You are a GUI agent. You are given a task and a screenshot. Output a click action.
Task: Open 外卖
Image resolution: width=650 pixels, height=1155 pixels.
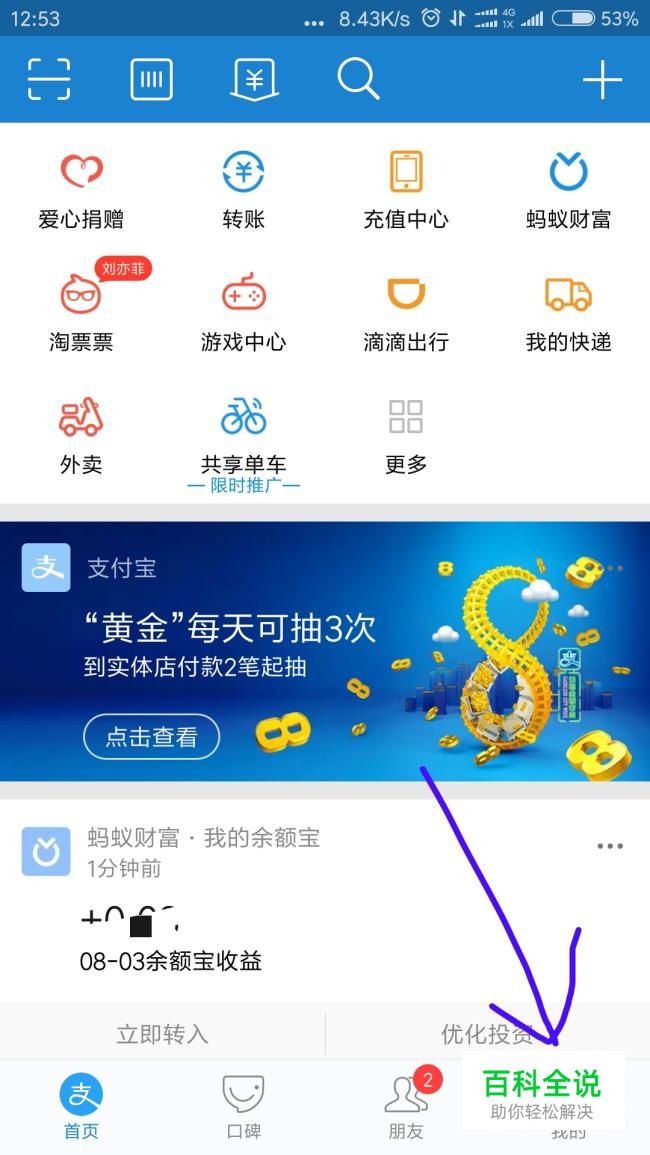[81, 435]
